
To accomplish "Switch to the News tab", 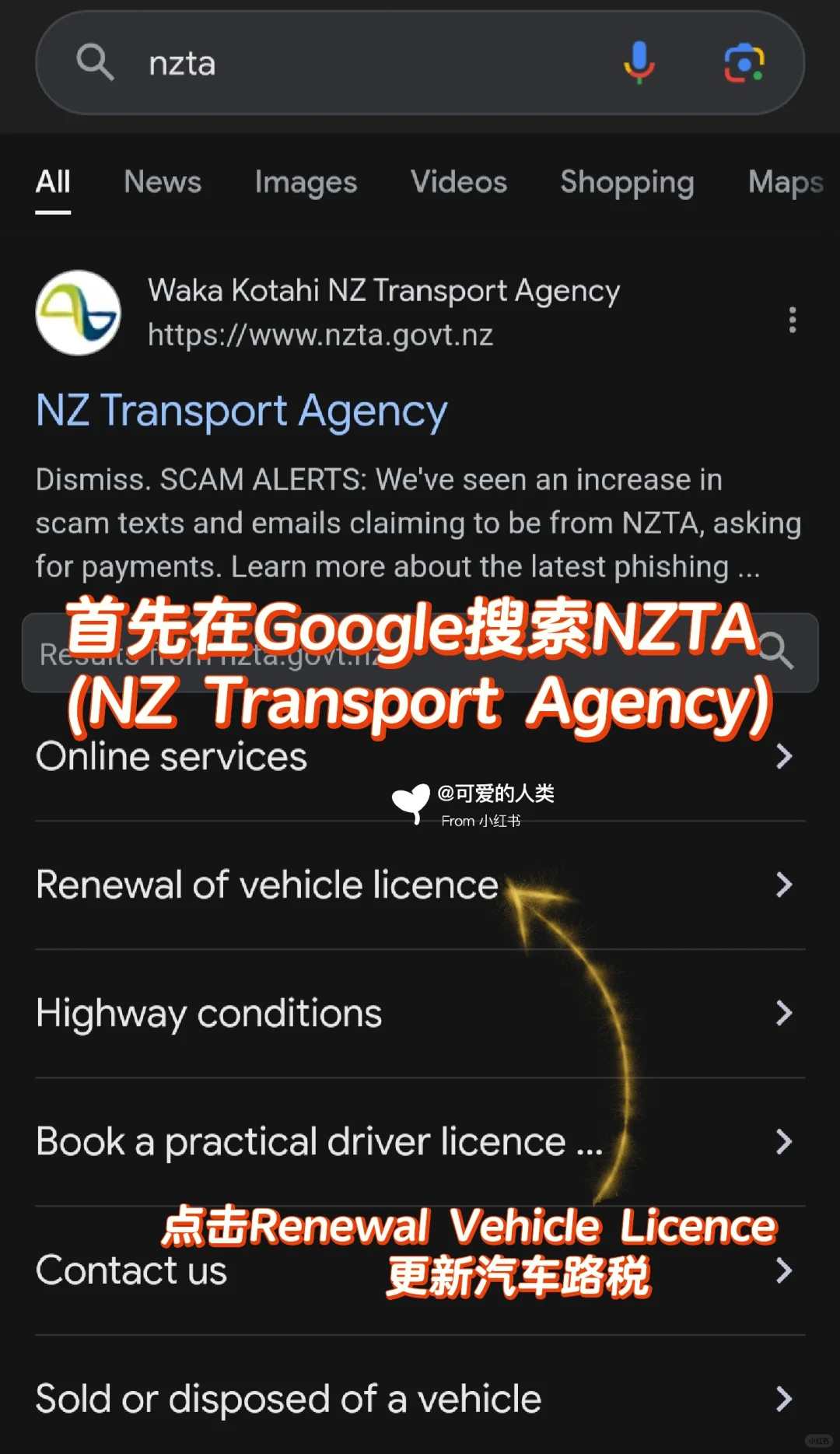I will click(163, 182).
